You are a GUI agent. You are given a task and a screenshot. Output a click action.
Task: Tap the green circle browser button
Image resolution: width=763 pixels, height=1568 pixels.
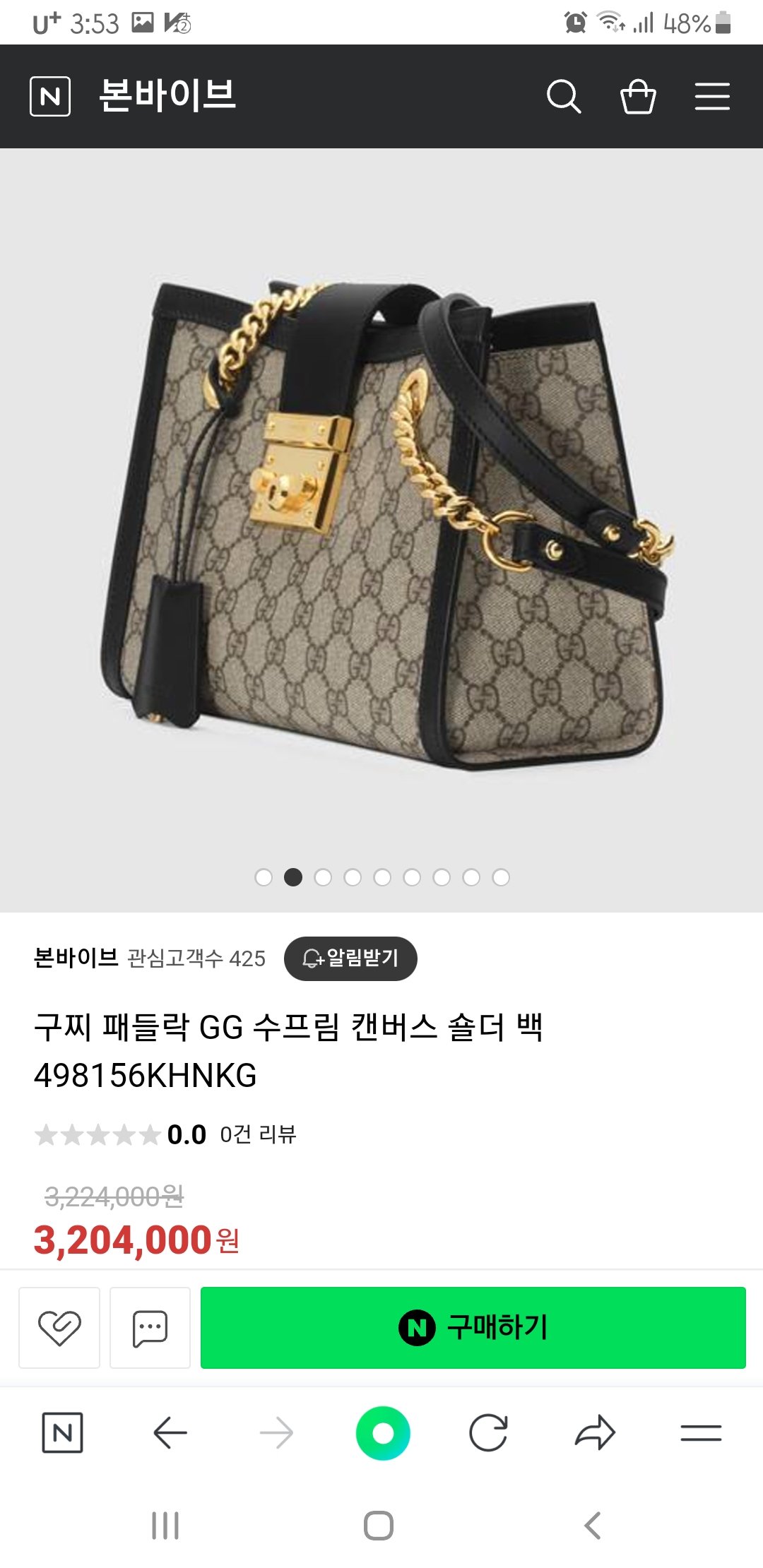pos(382,1433)
